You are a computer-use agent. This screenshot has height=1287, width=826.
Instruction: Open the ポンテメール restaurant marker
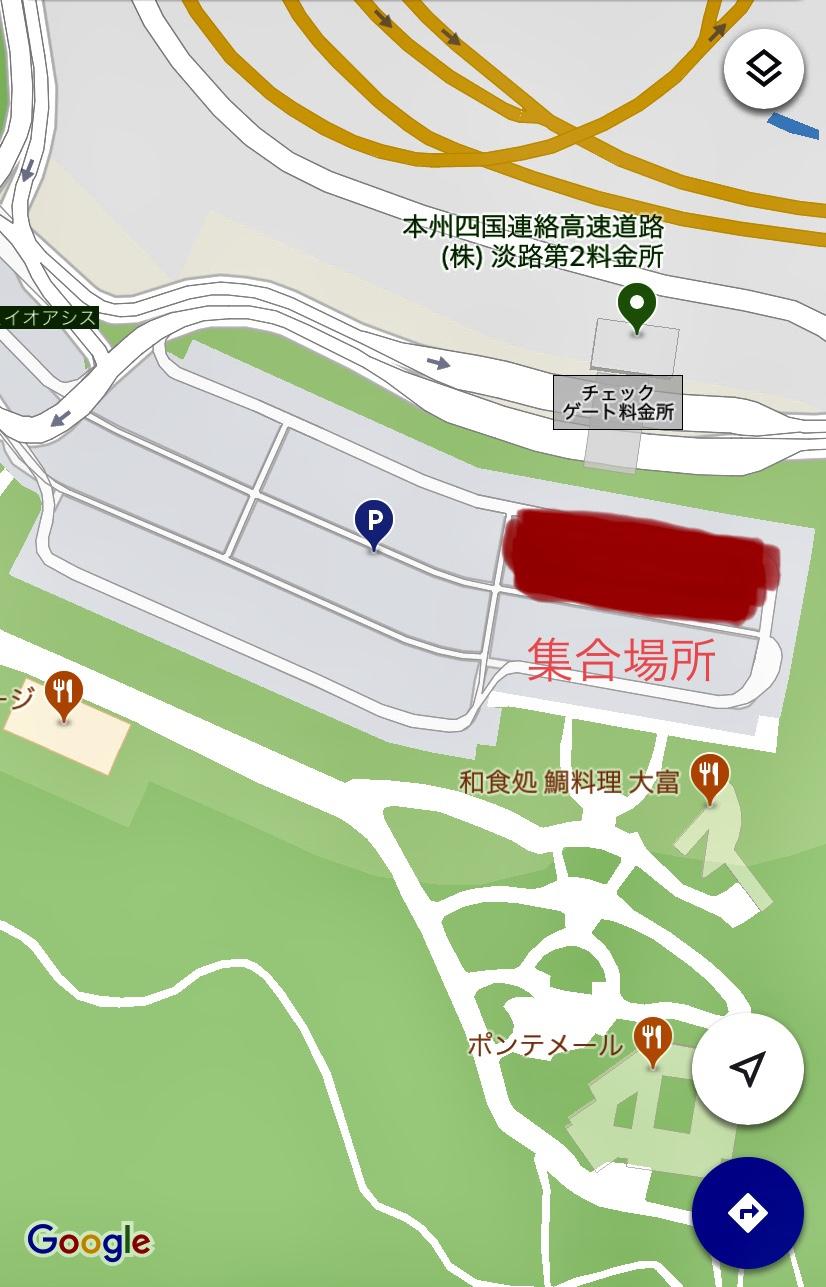(652, 1041)
